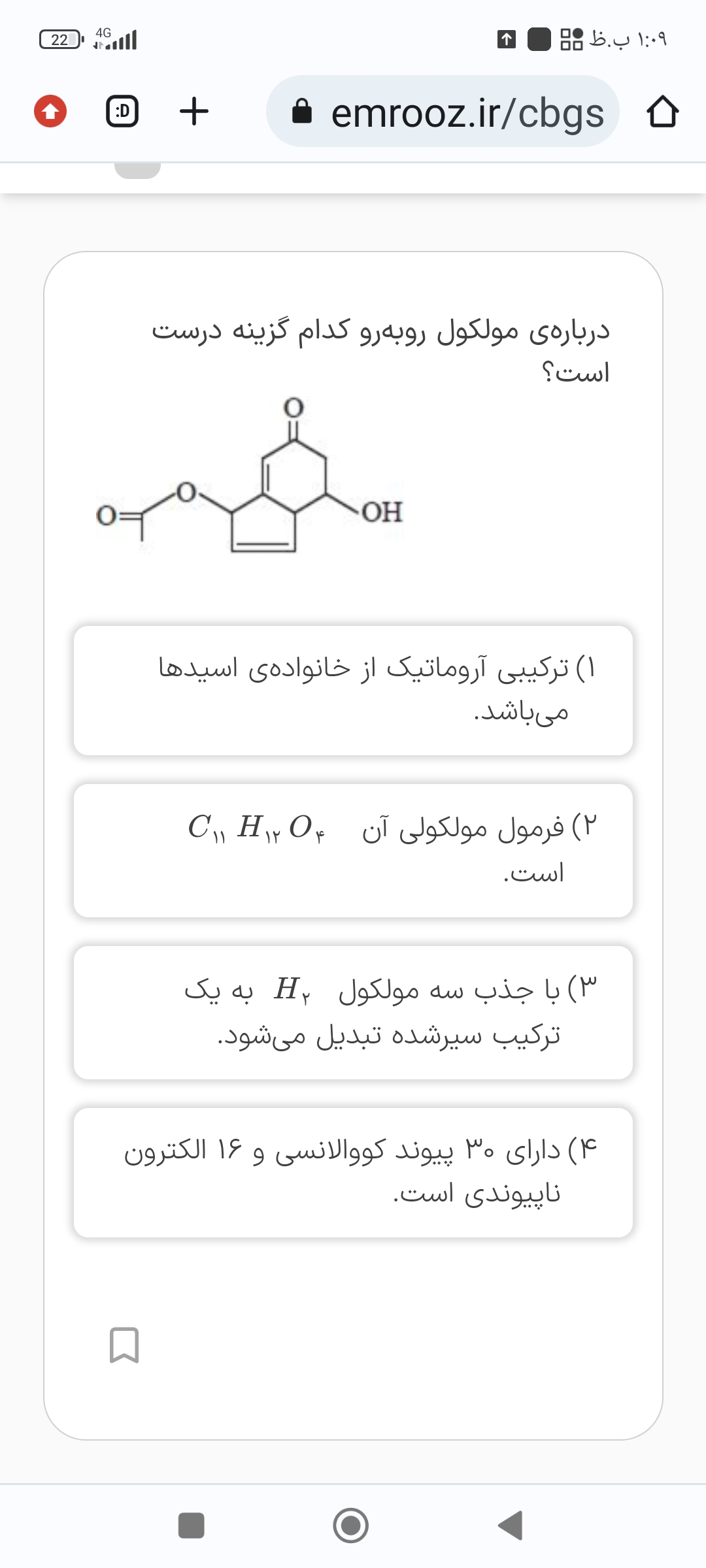The width and height of the screenshot is (706, 1568).
Task: Bookmark this question
Action: click(124, 1345)
